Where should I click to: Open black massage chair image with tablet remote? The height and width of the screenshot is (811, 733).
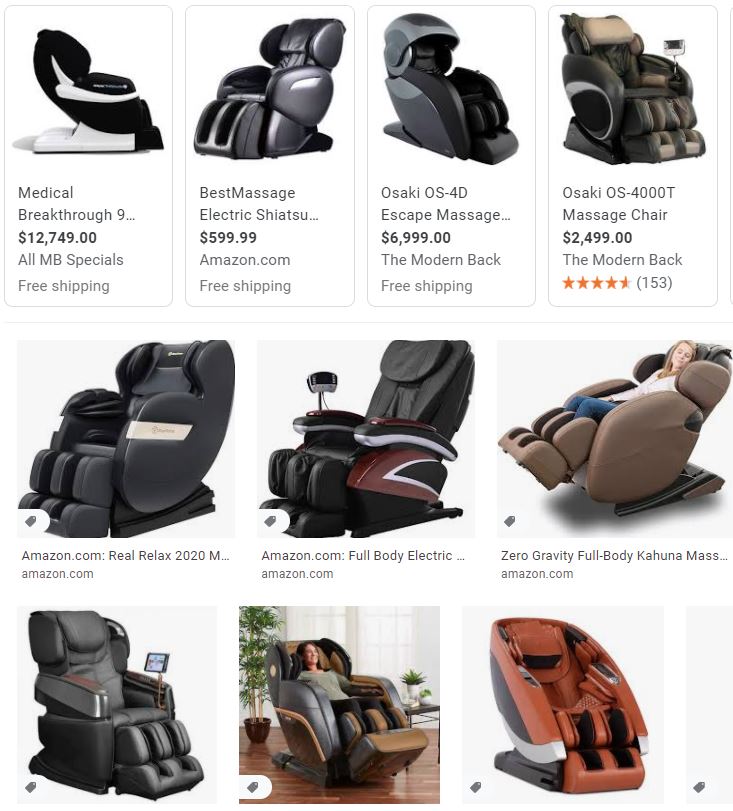click(x=117, y=703)
